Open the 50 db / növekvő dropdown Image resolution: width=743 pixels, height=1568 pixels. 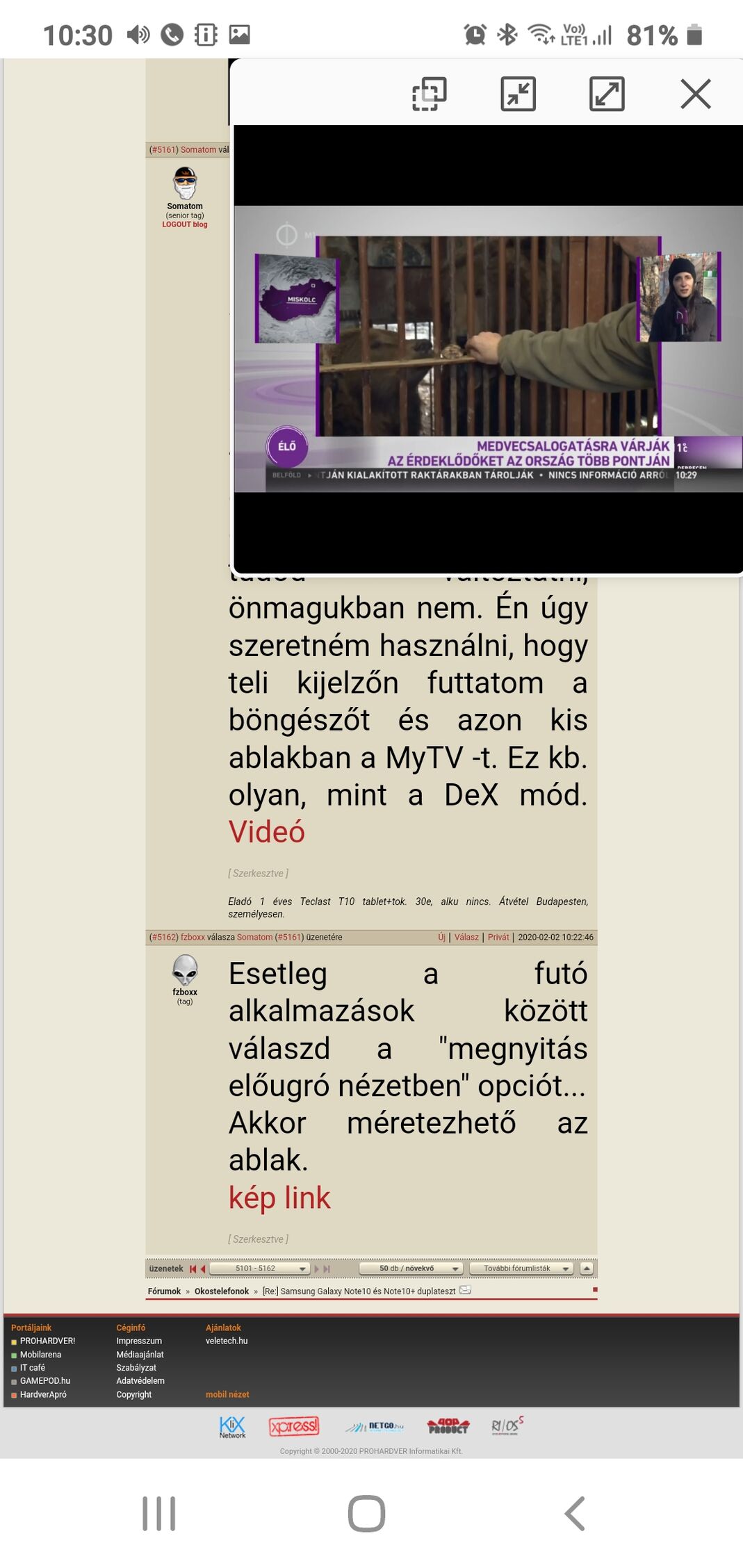(411, 1268)
